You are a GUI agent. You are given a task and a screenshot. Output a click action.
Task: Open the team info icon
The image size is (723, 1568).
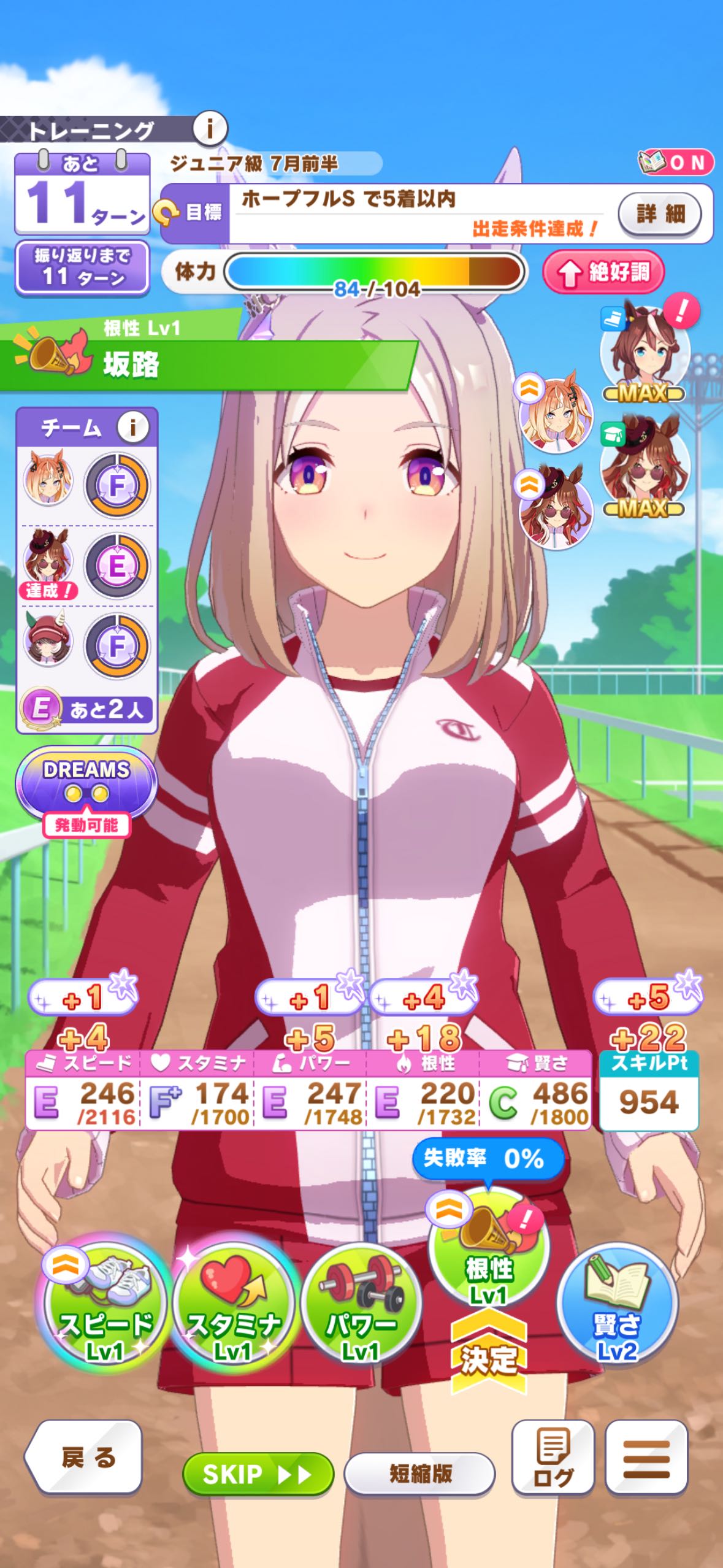tap(133, 426)
